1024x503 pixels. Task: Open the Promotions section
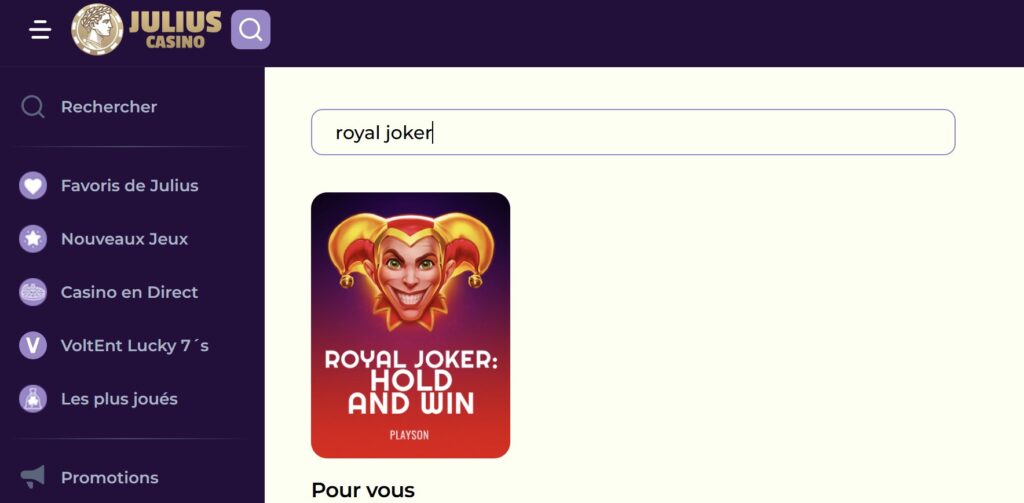[x=109, y=478]
